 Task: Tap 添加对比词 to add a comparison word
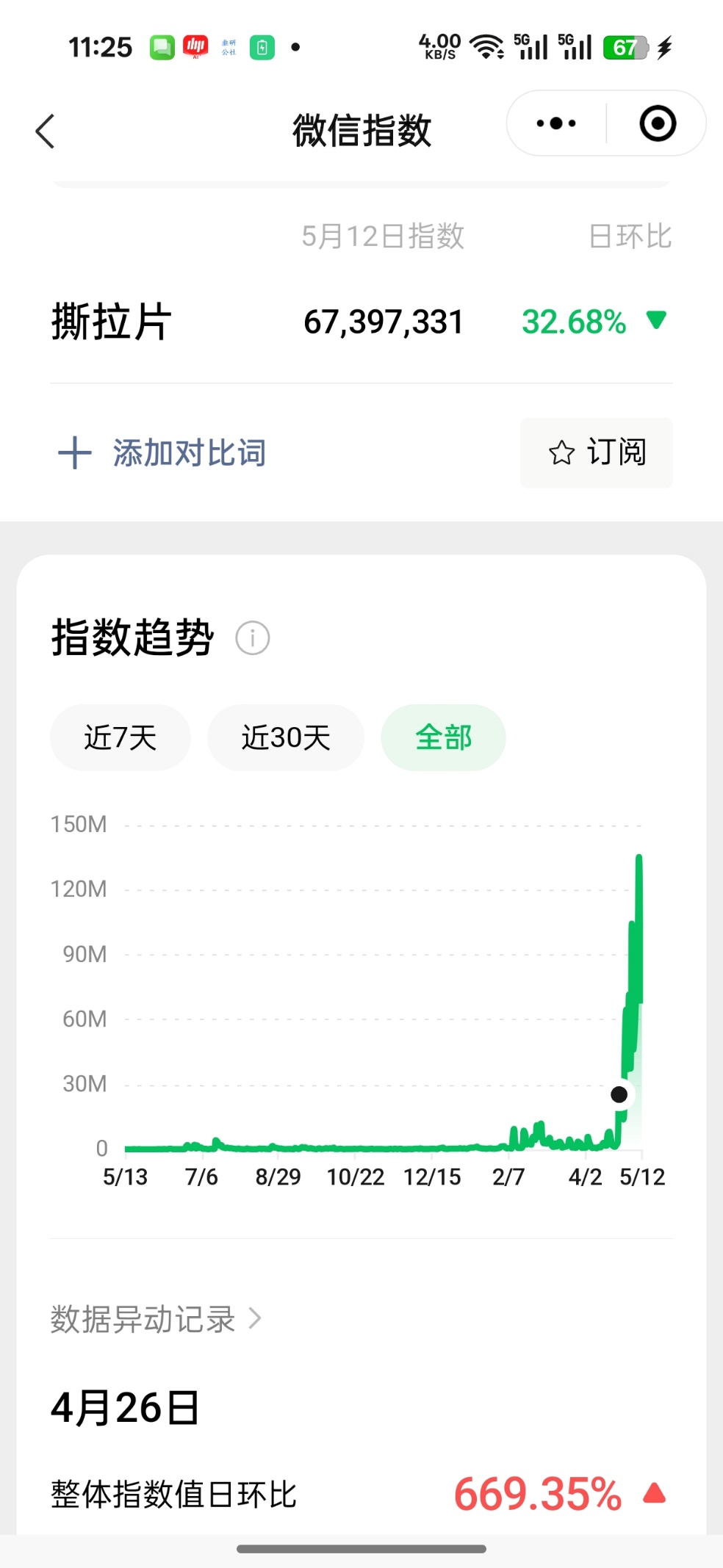point(163,452)
